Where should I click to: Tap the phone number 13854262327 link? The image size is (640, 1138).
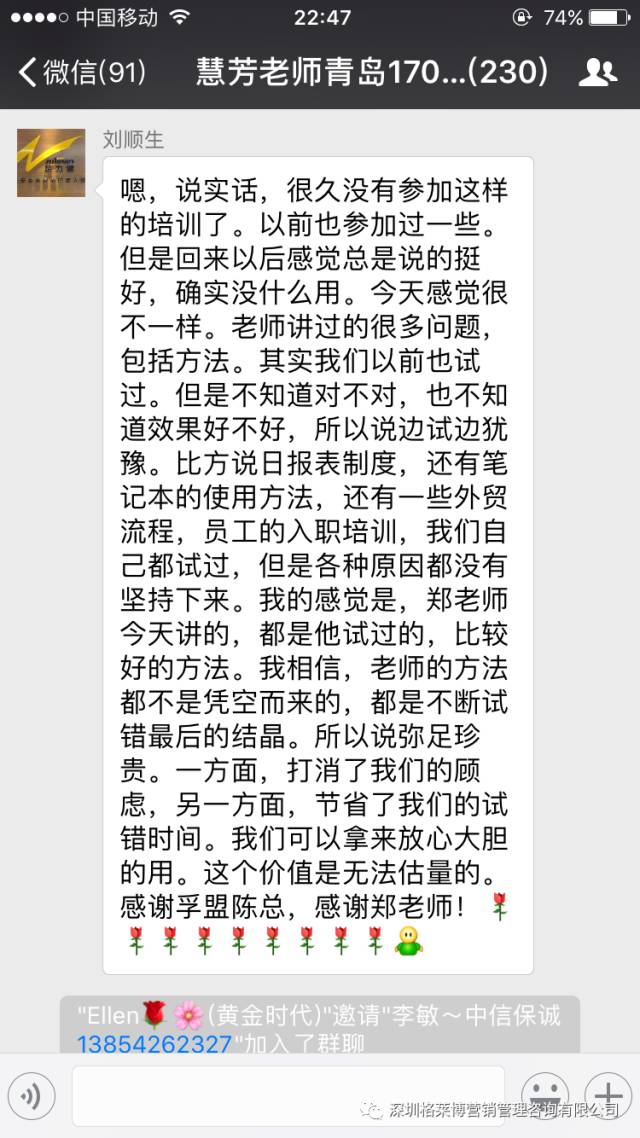[x=155, y=1044]
